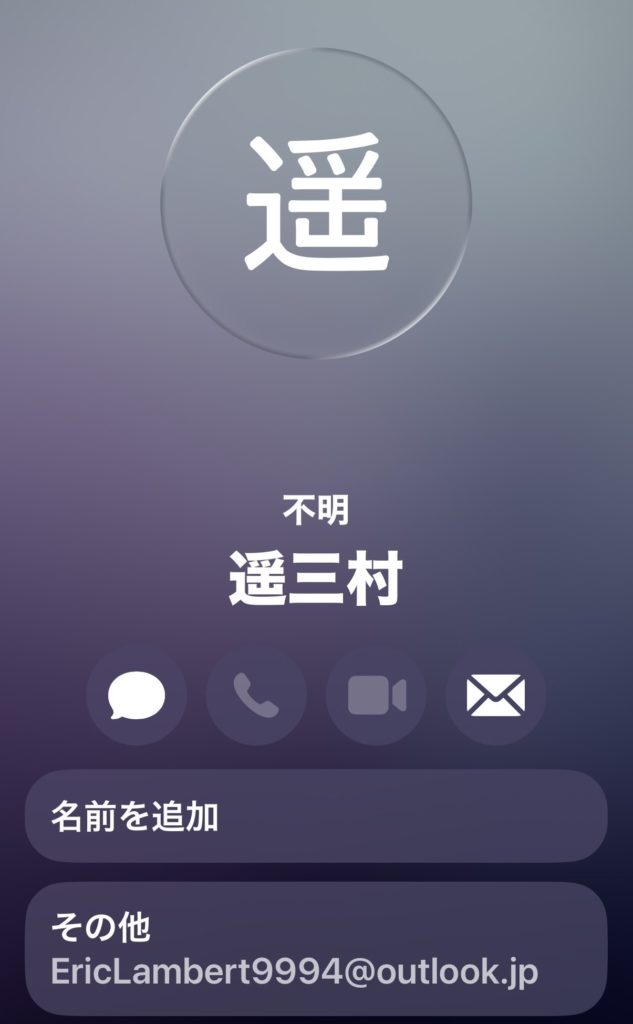Tap the phone call icon
This screenshot has width=633, height=1024.
256,696
